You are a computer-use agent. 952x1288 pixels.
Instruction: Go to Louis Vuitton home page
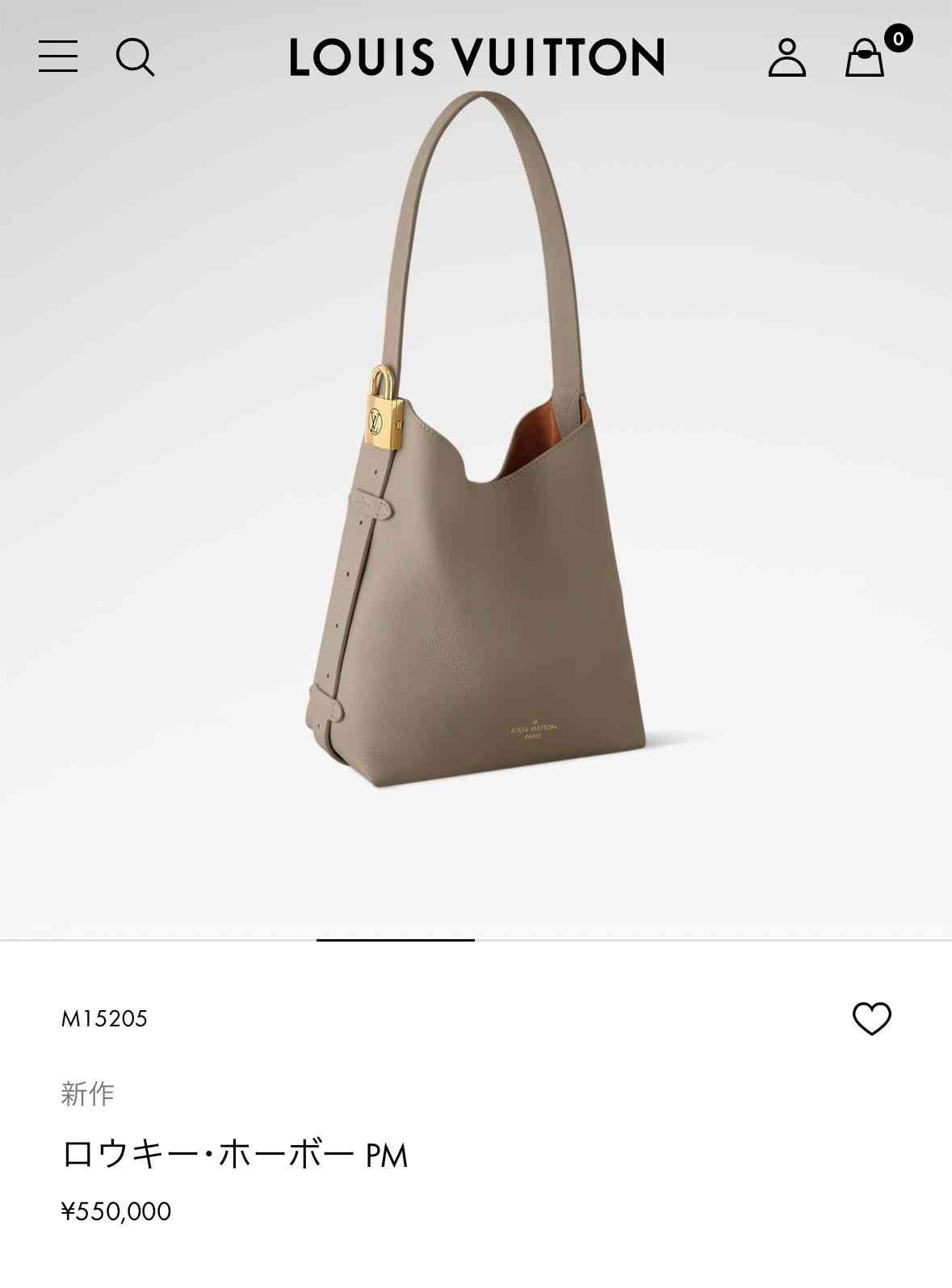(476, 57)
